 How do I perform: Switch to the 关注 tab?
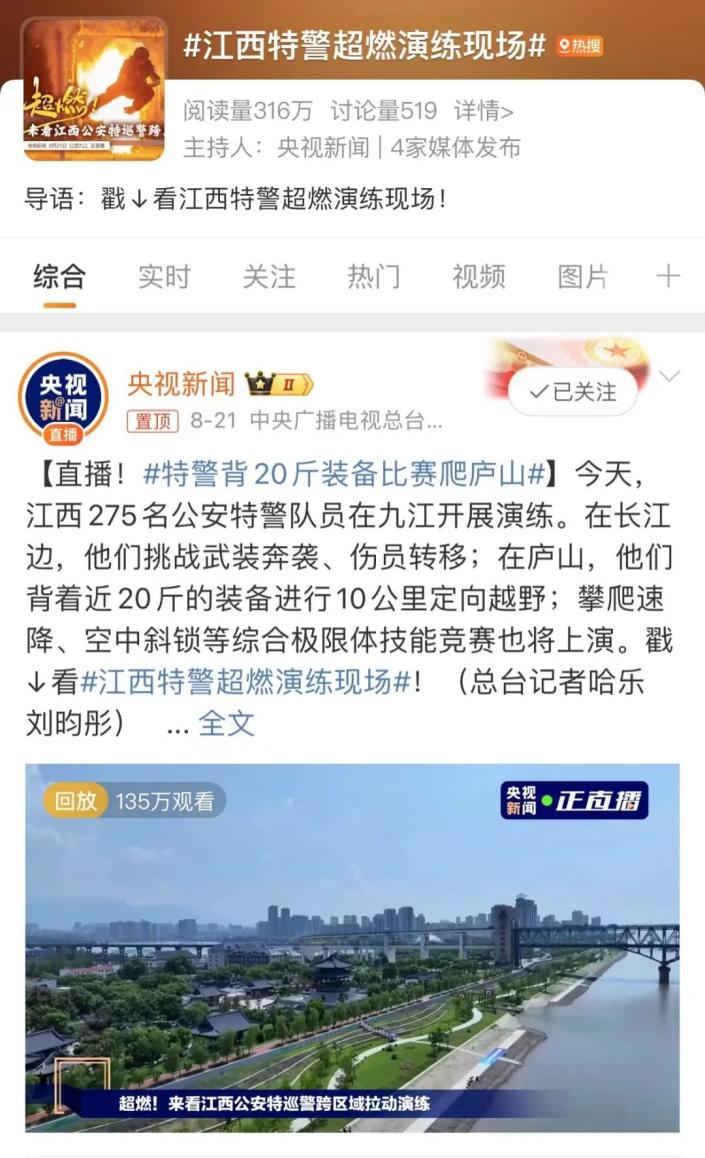[x=268, y=277]
